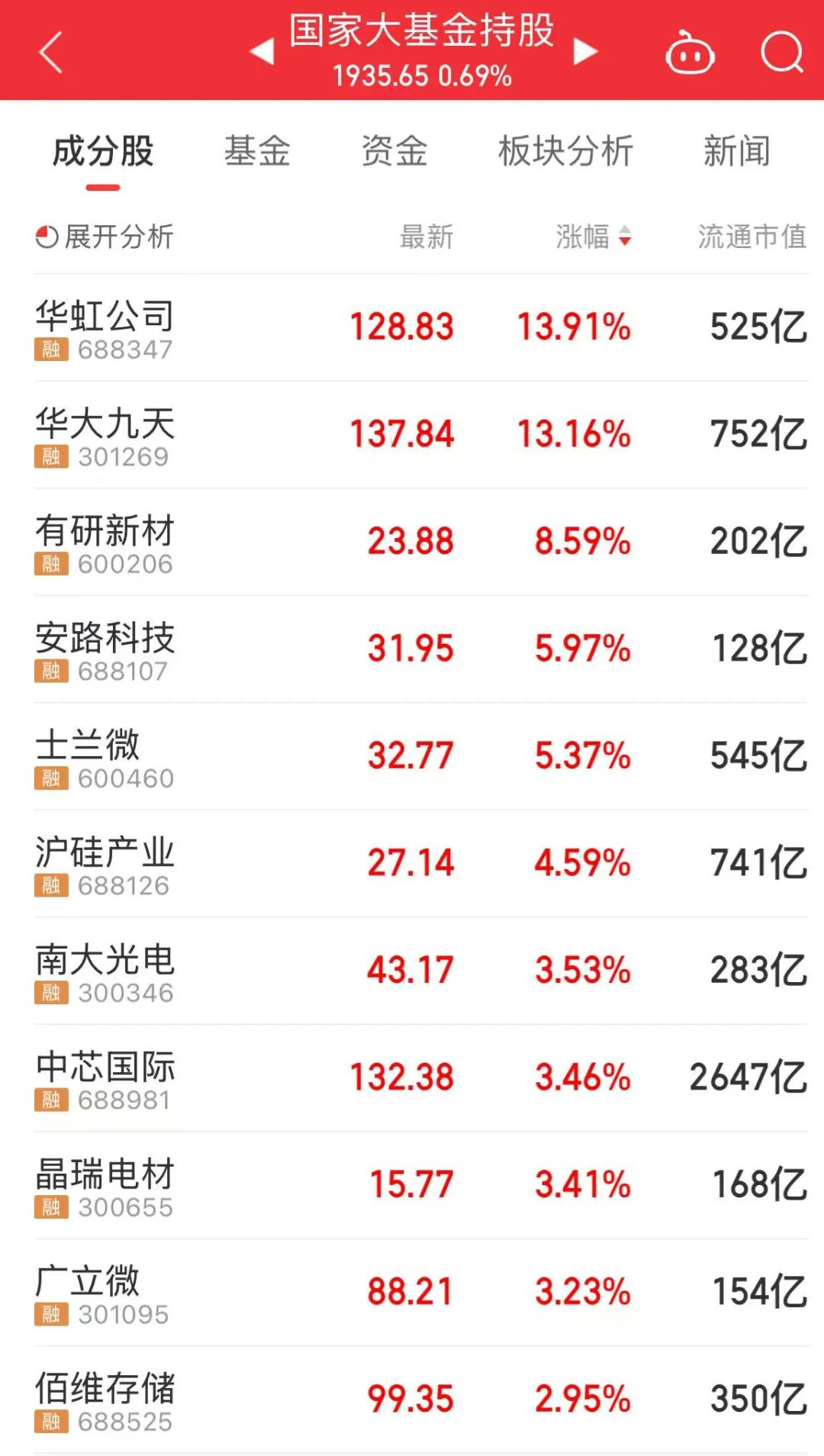This screenshot has width=824, height=1456.
Task: Open the robot assistant icon
Action: (690, 53)
